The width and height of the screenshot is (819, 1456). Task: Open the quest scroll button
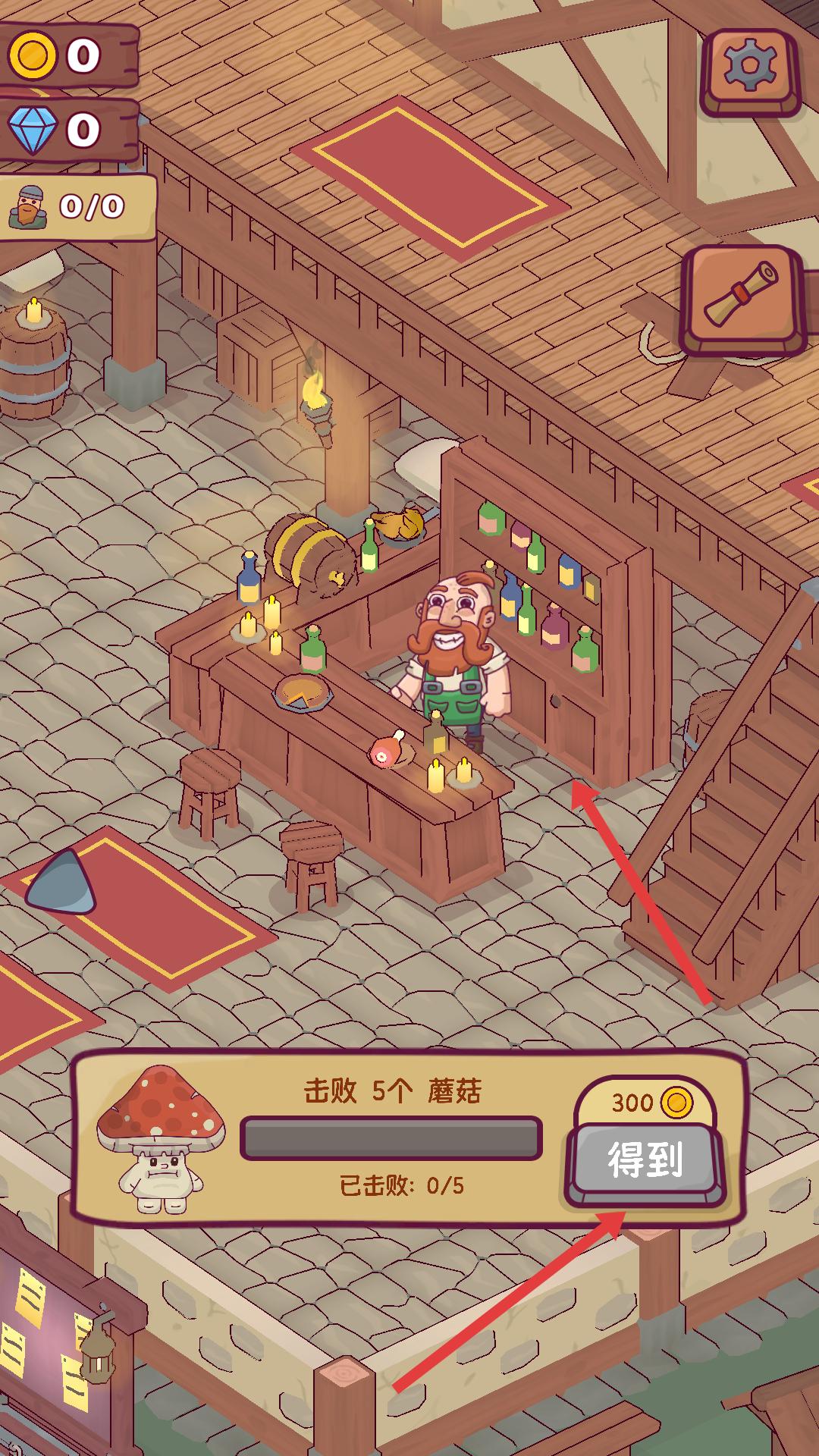pyautogui.click(x=742, y=299)
